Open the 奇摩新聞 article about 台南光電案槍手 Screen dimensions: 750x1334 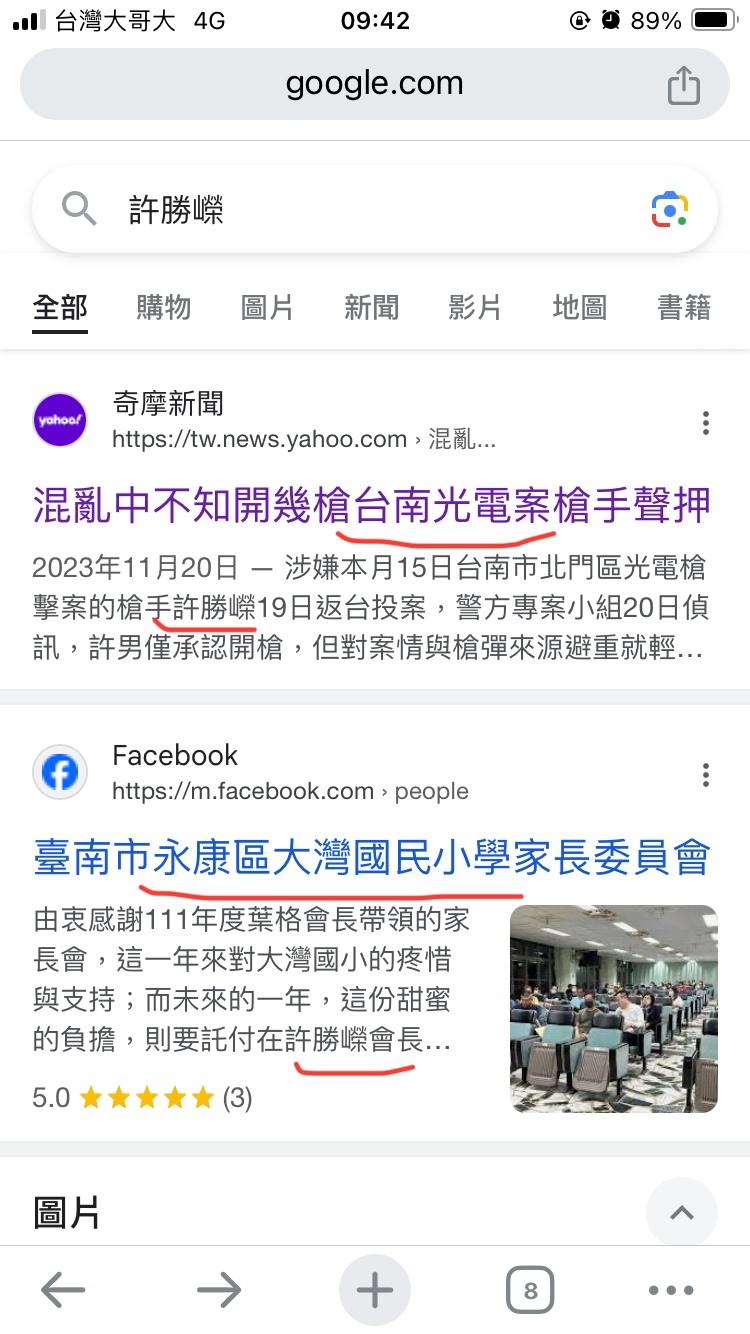point(371,506)
